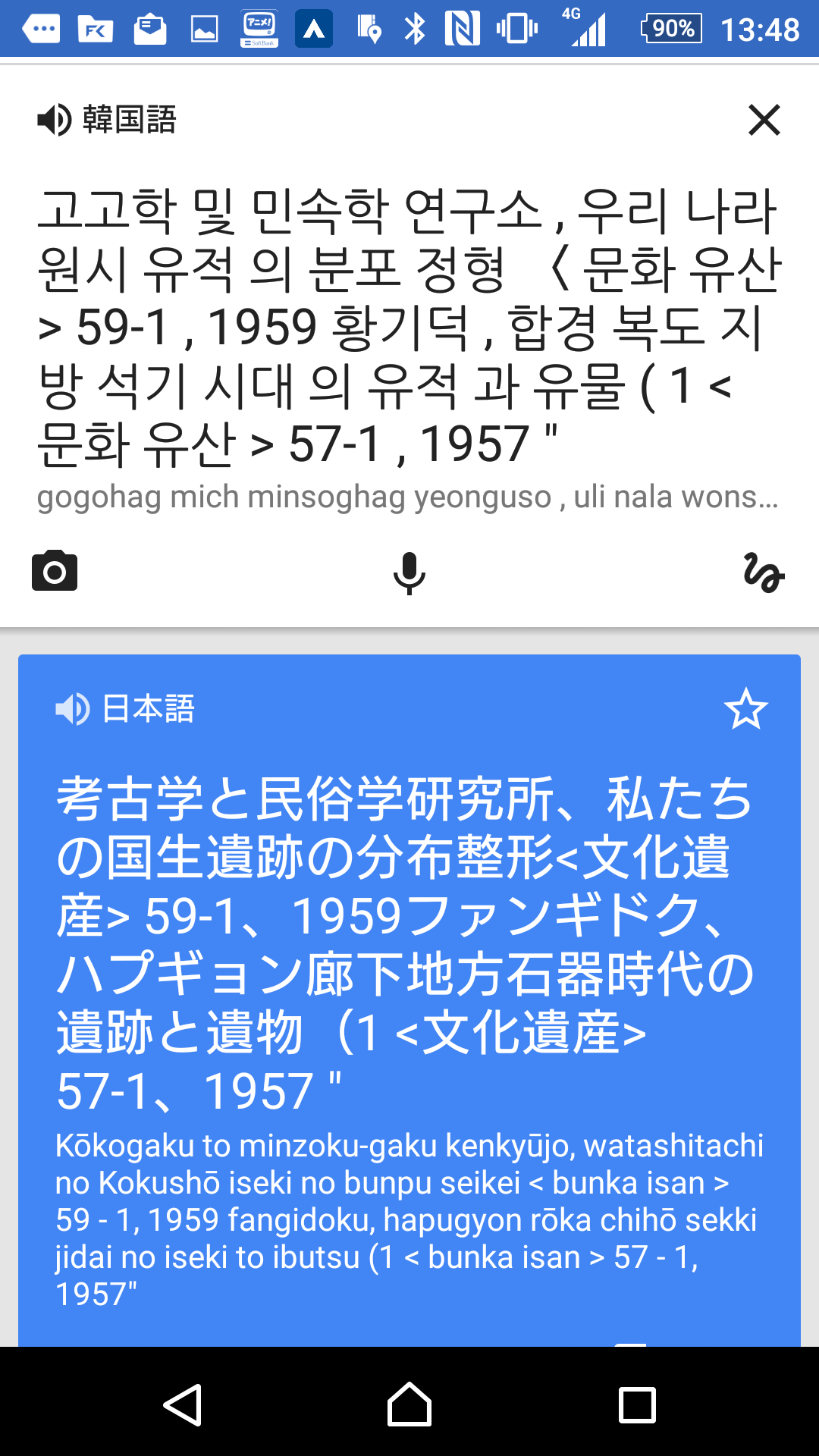This screenshot has height=1456, width=819.
Task: Edit the Korean source text
Action: point(408,326)
